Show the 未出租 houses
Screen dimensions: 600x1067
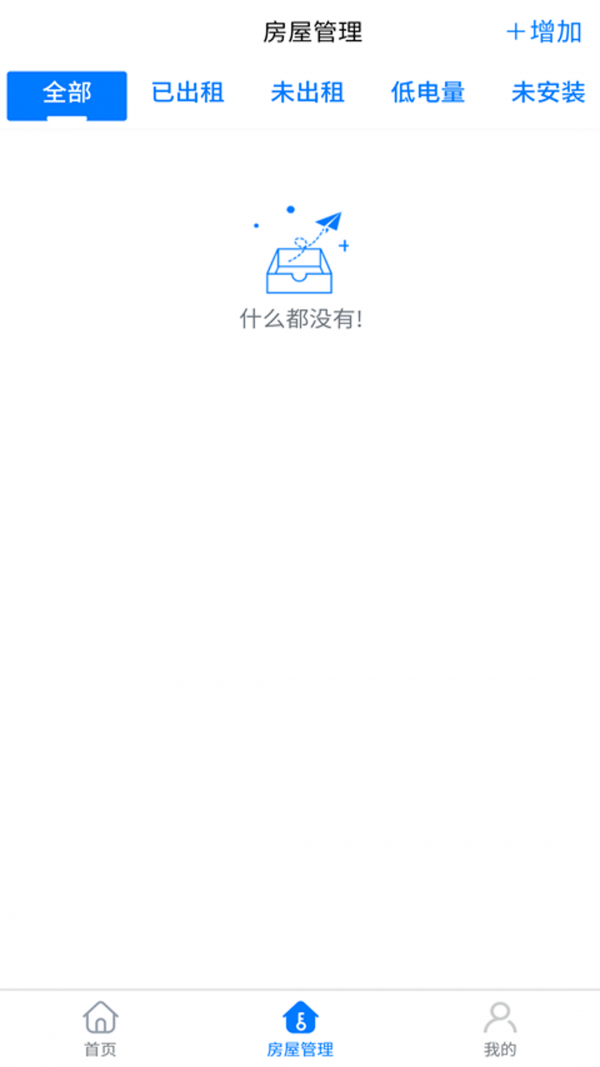307,94
